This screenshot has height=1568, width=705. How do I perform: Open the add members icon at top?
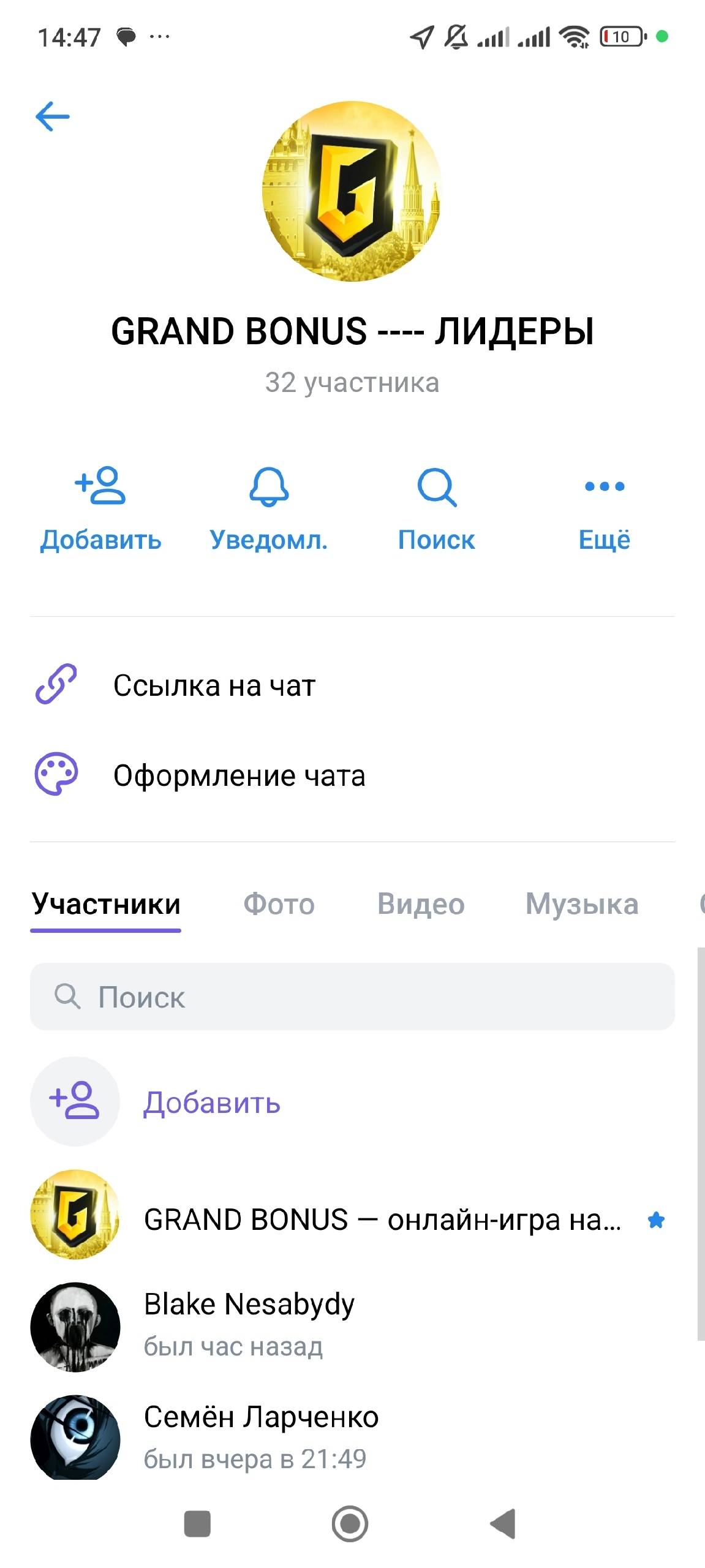coord(100,488)
